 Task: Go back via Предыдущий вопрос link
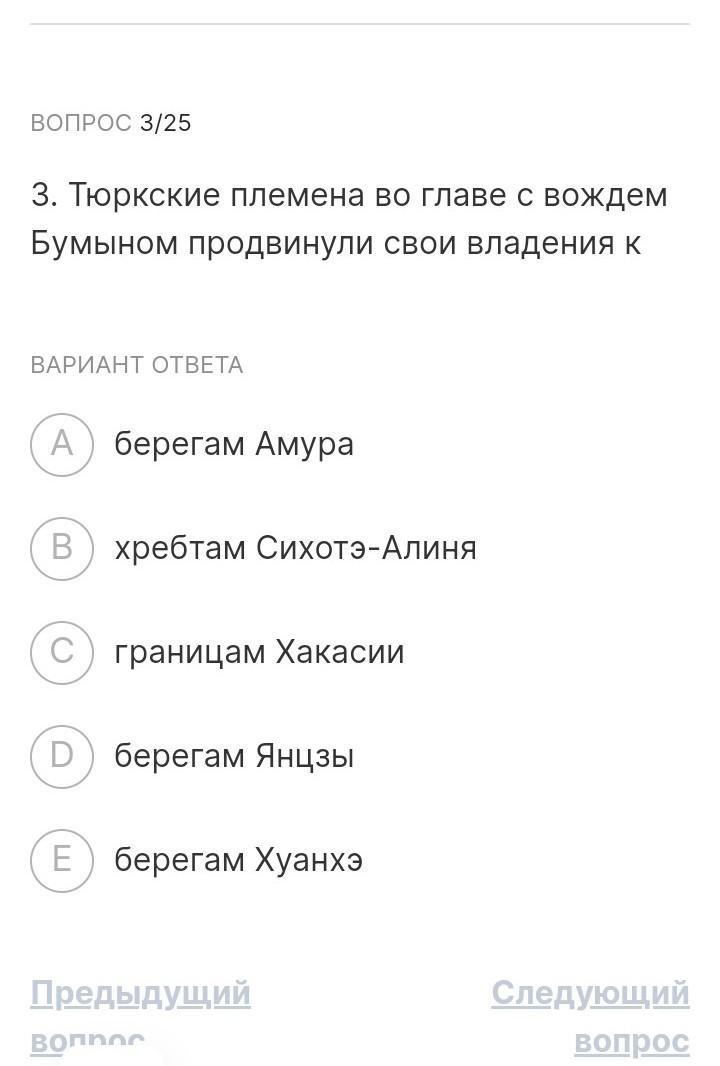coord(140,995)
